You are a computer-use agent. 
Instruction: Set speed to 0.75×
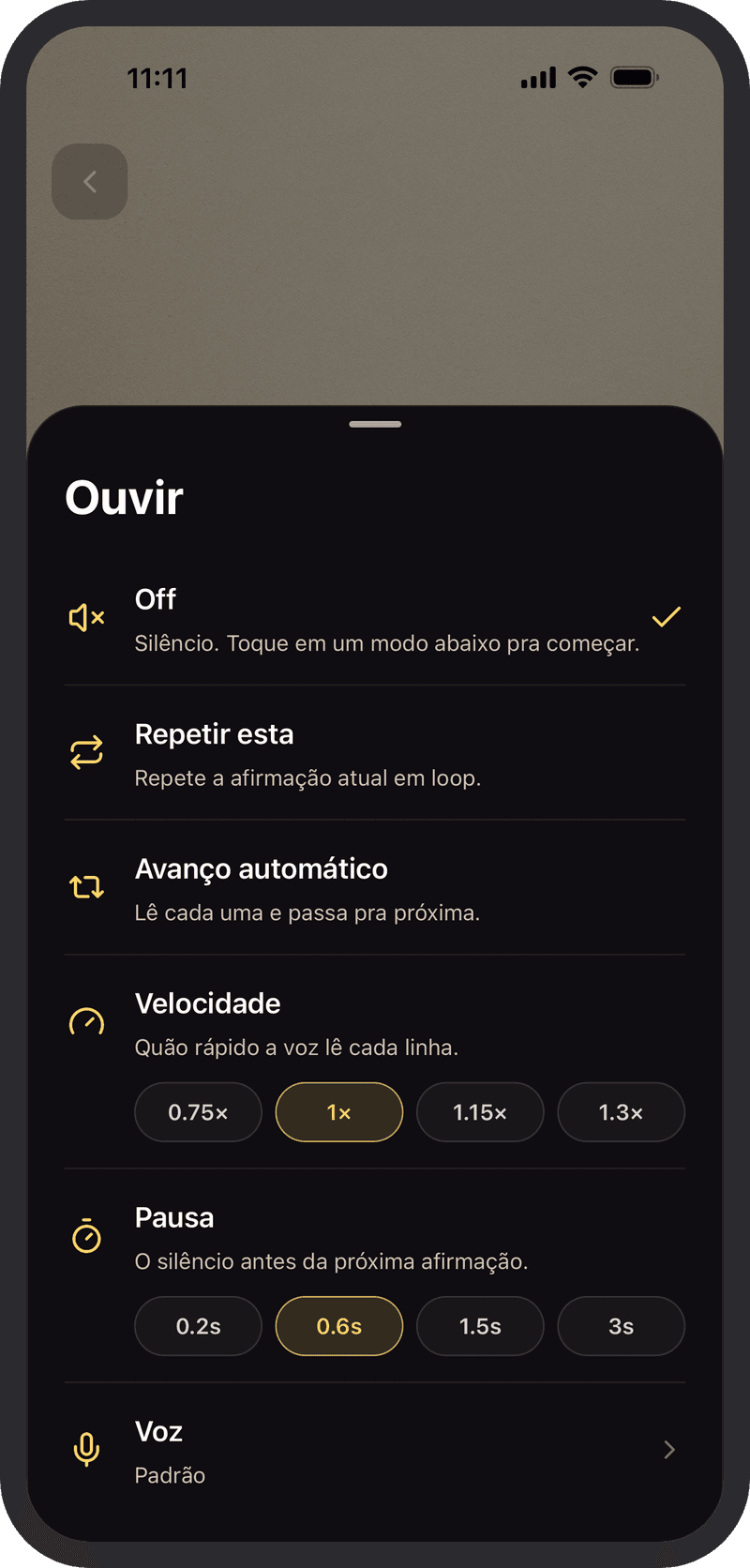tap(198, 1112)
